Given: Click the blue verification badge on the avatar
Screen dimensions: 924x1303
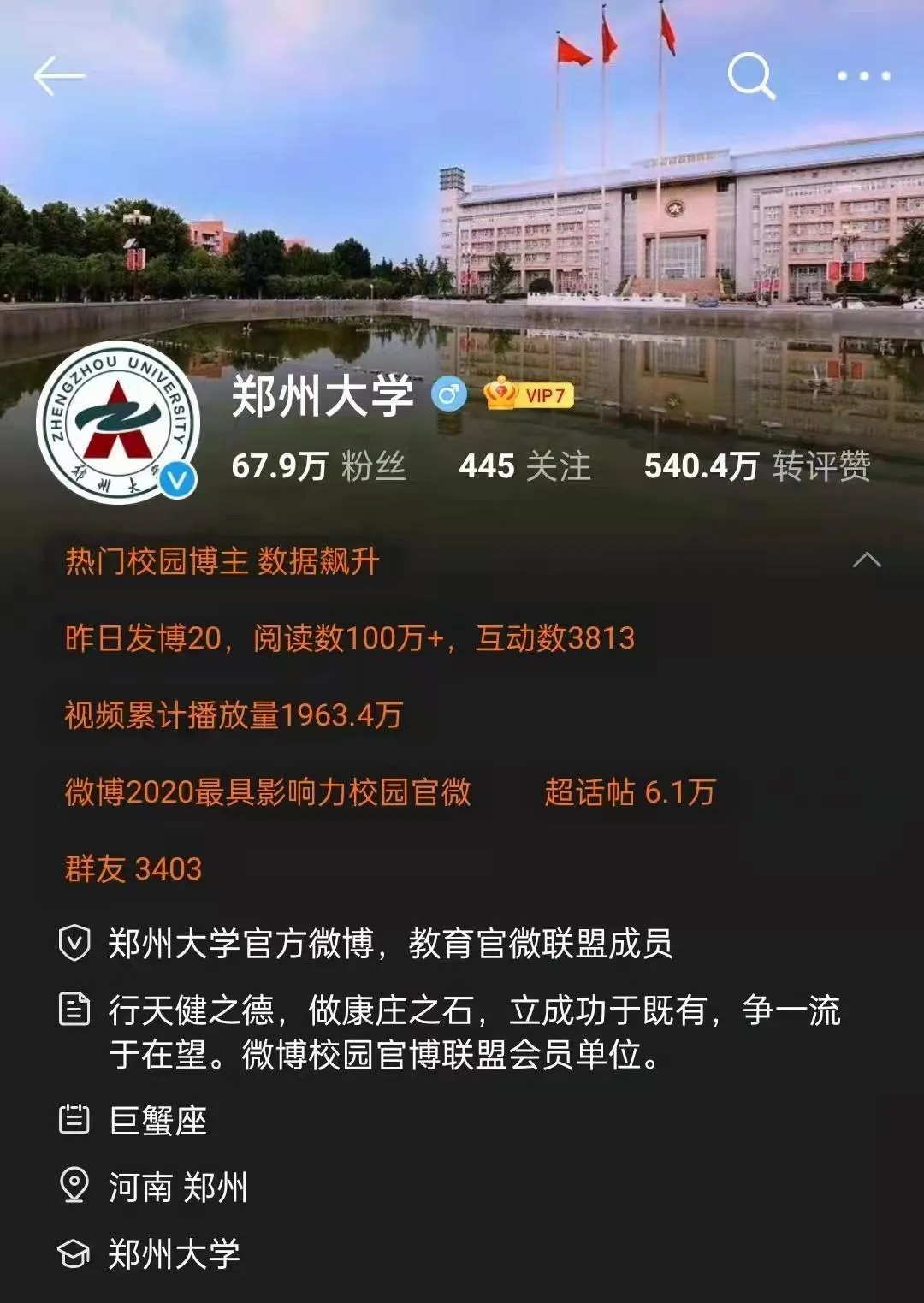Looking at the screenshot, I should click(175, 479).
